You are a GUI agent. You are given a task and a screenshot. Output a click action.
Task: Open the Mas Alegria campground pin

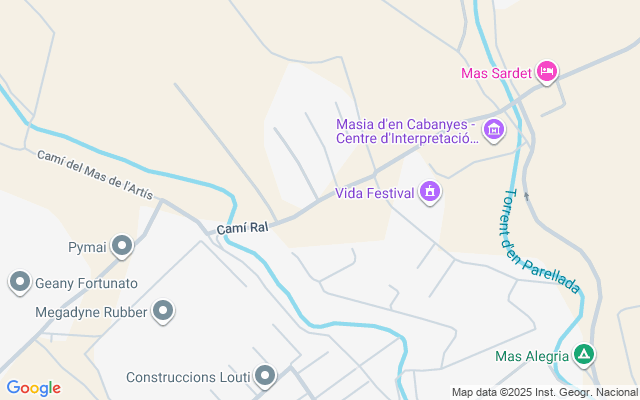pos(584,355)
